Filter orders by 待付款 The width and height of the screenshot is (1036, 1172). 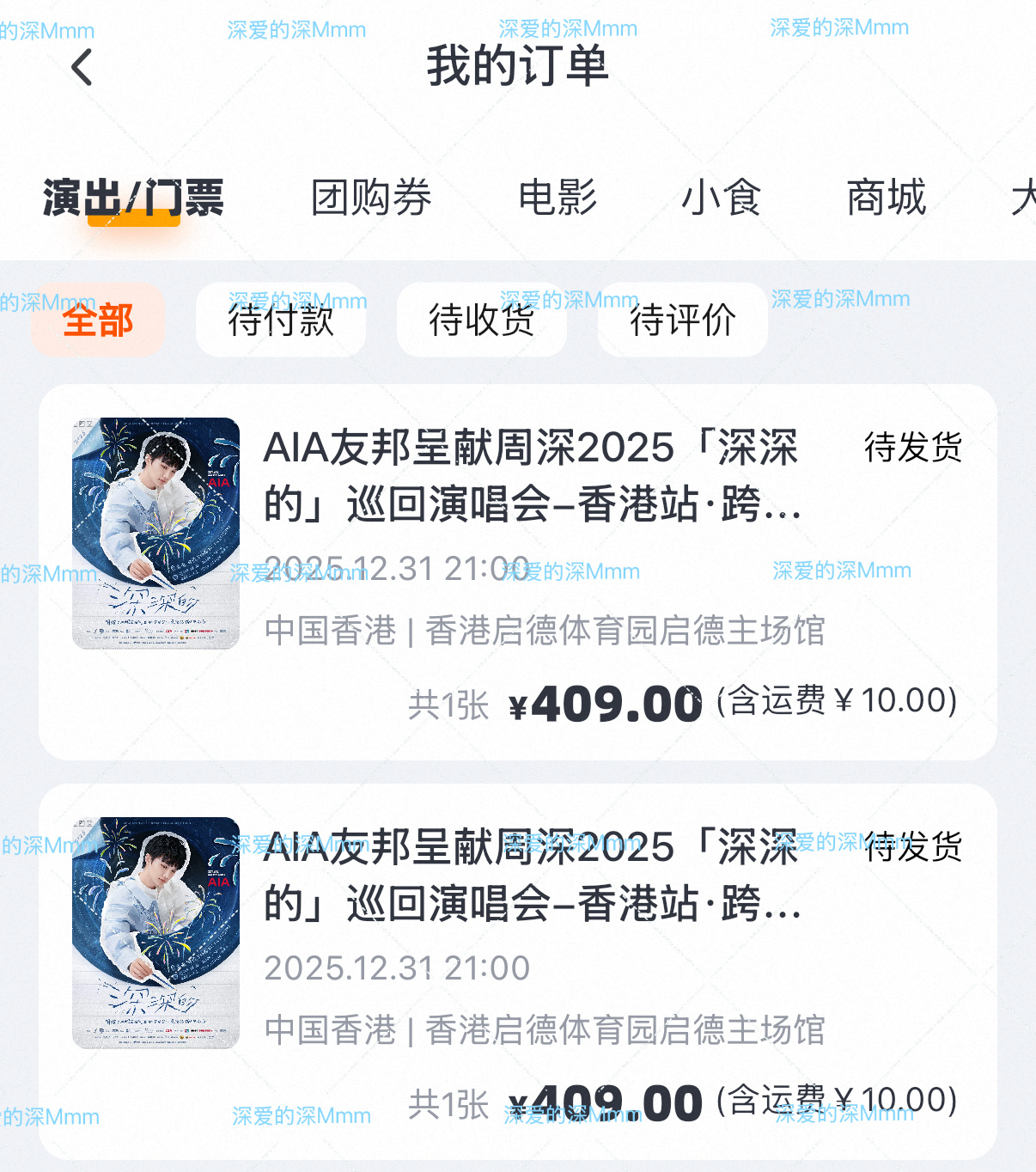[280, 320]
